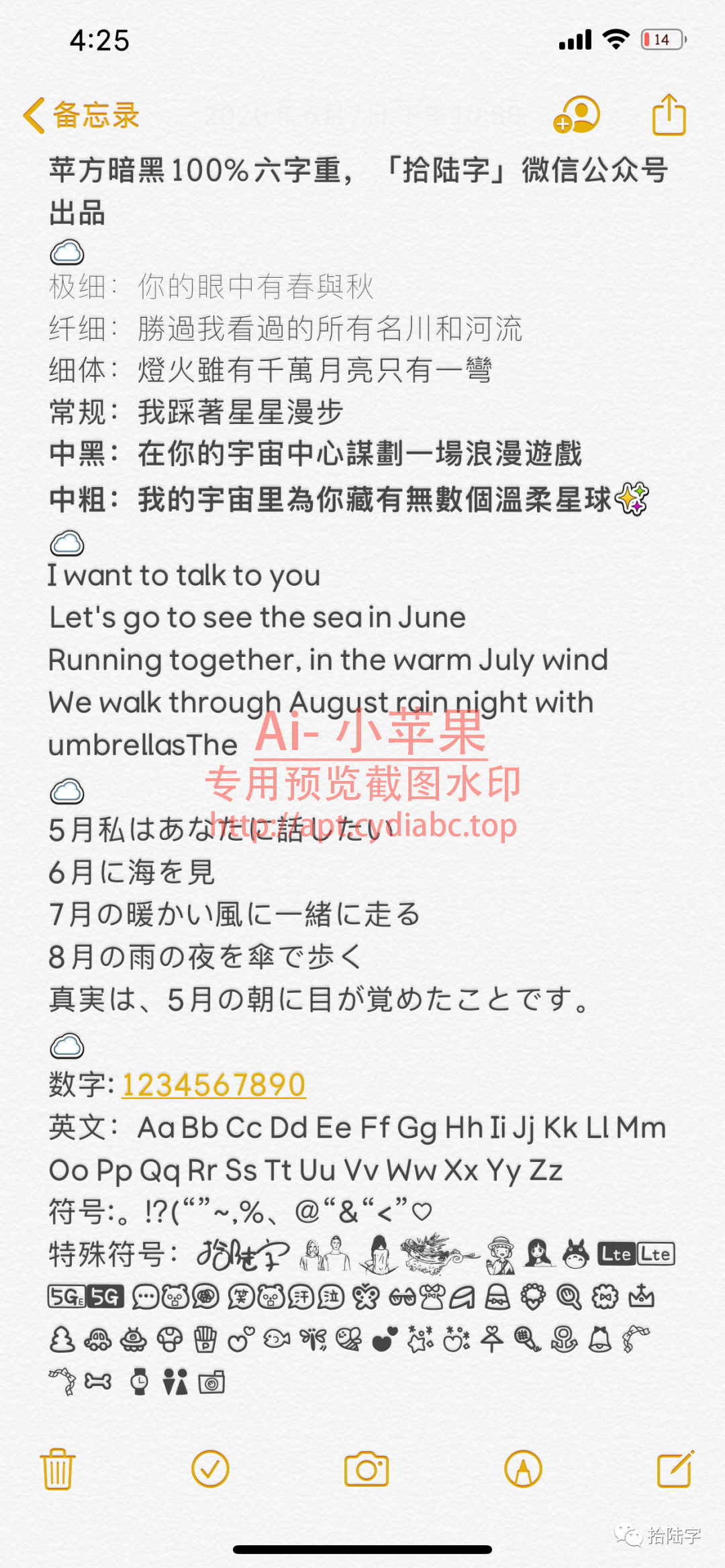Tap the add collaborator person icon

tap(577, 114)
